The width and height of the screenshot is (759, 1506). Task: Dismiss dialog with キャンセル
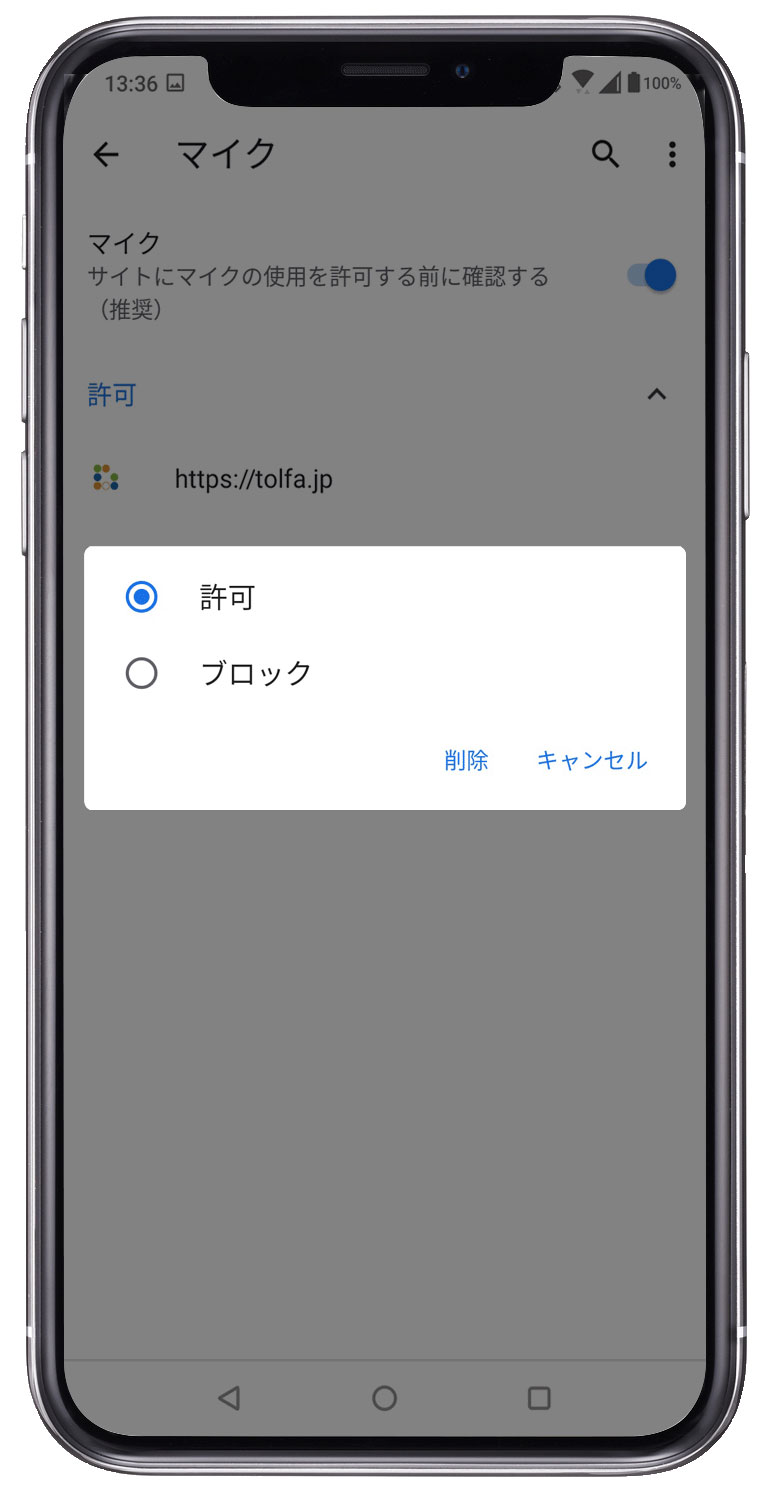pos(592,760)
